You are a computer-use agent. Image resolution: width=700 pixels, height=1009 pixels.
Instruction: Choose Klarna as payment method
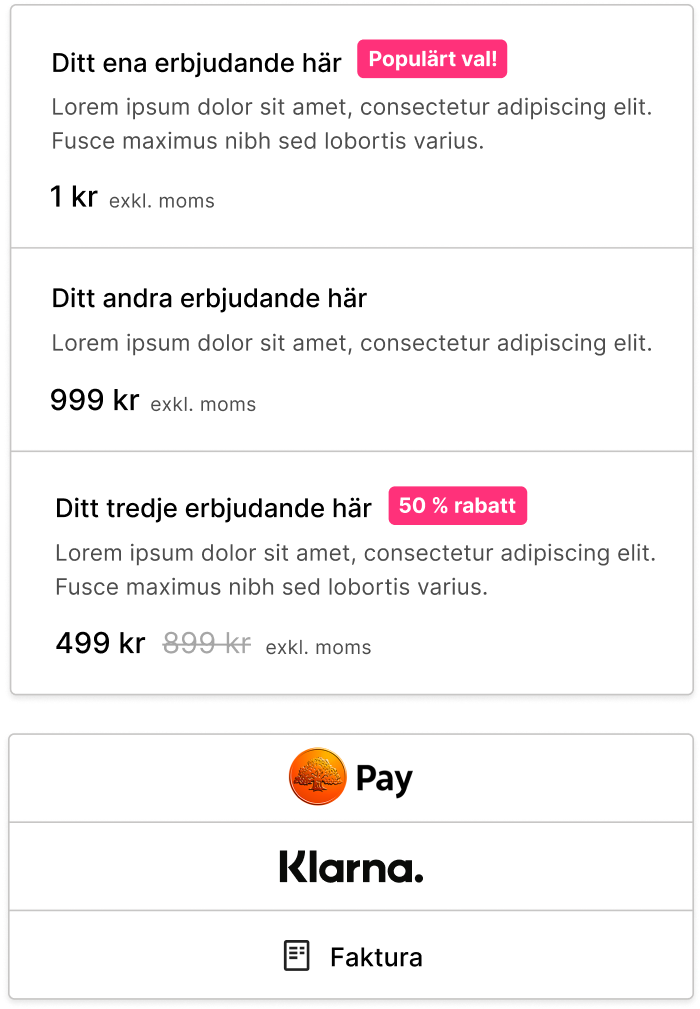(x=350, y=867)
